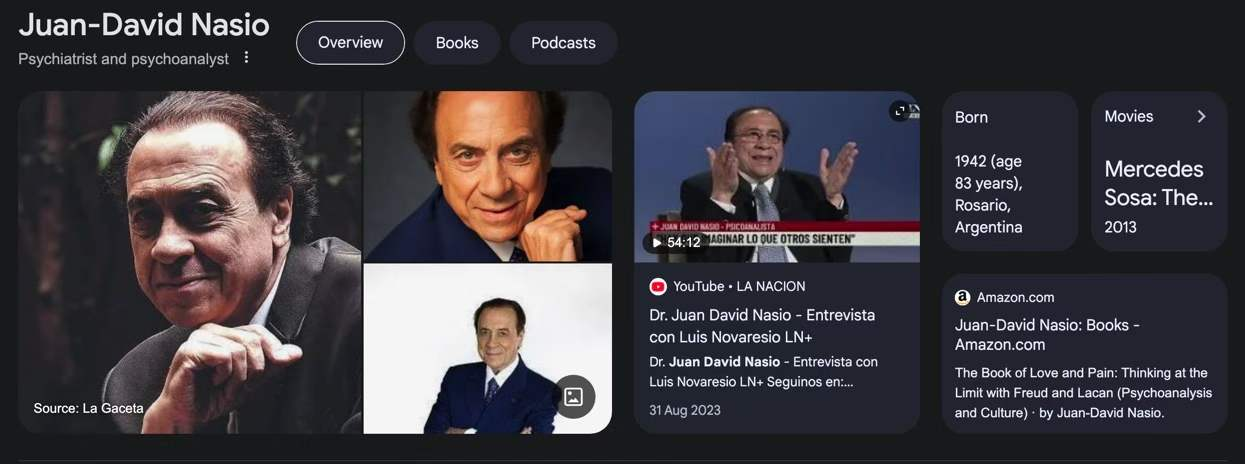Open the Born 1942 Rosario info card

[1009, 171]
